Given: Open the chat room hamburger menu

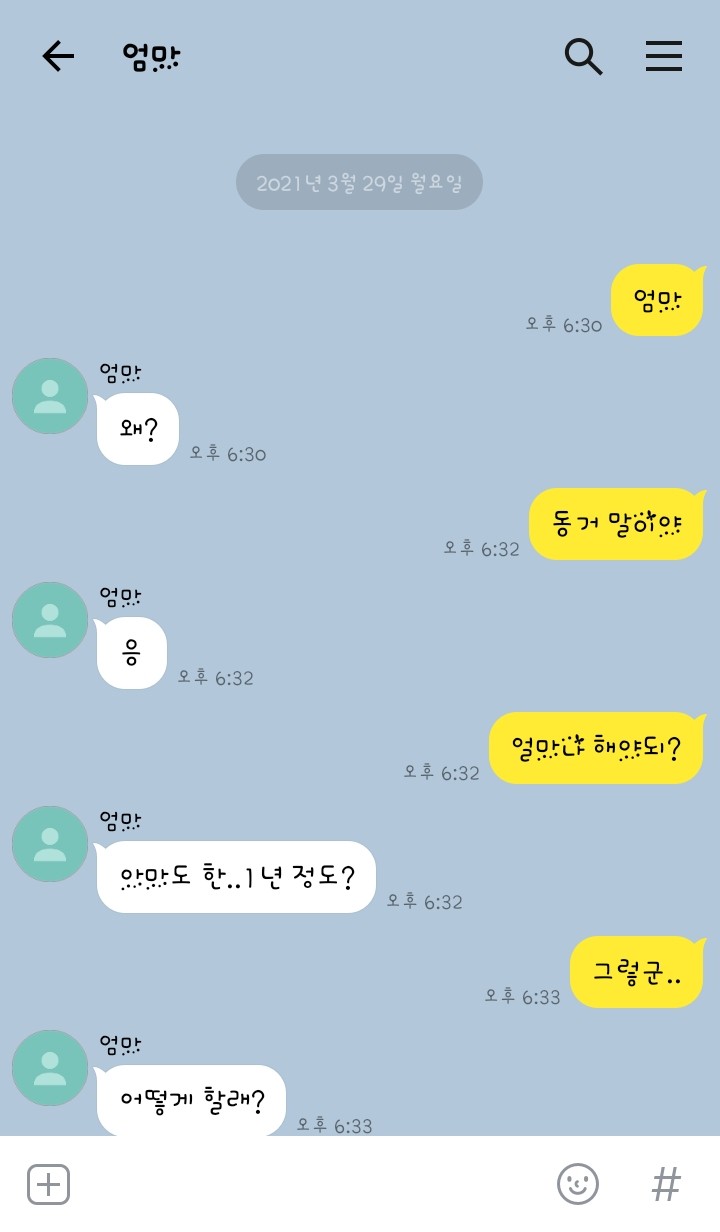Looking at the screenshot, I should 664,57.
